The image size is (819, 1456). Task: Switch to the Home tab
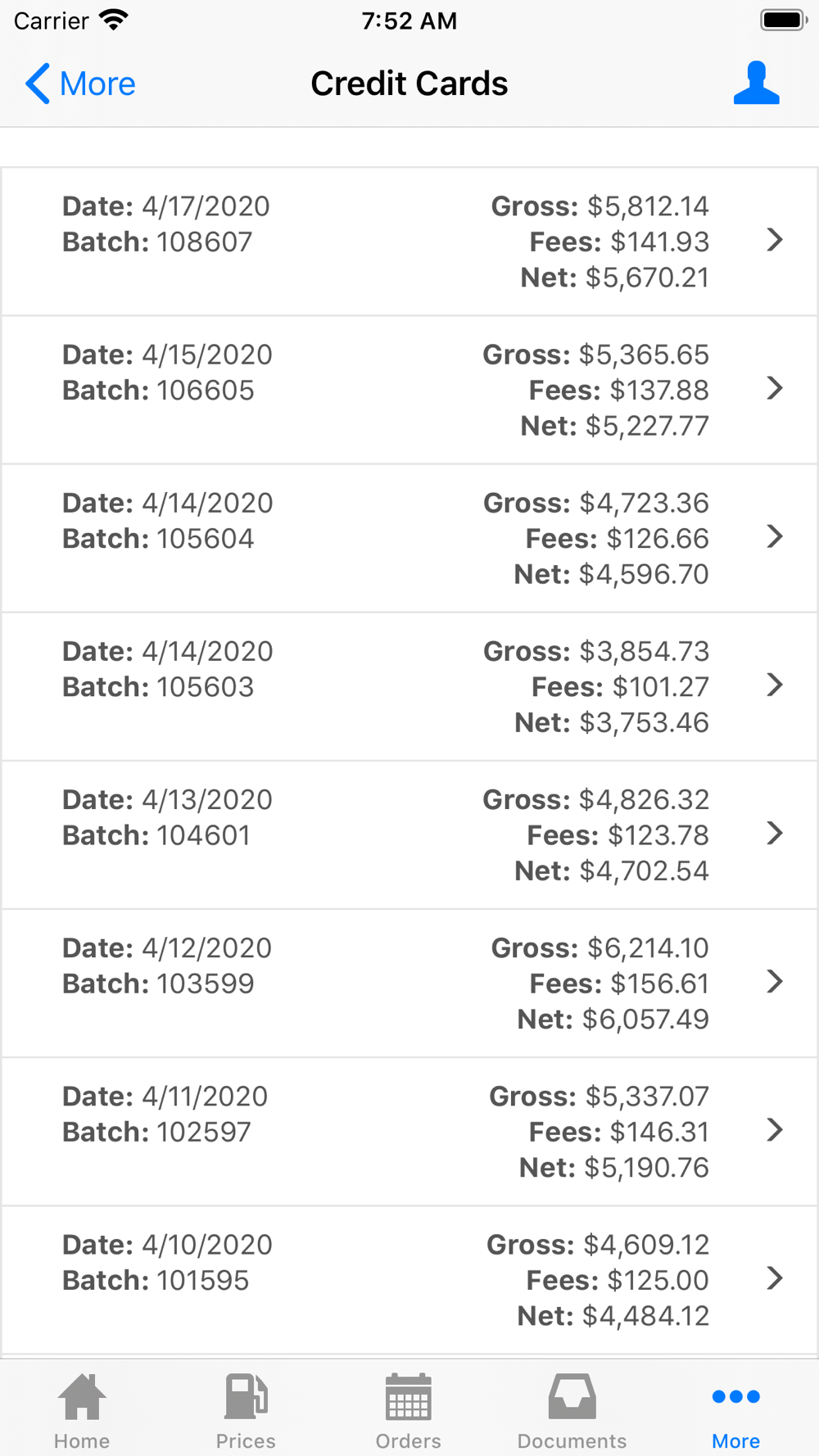tap(82, 1410)
